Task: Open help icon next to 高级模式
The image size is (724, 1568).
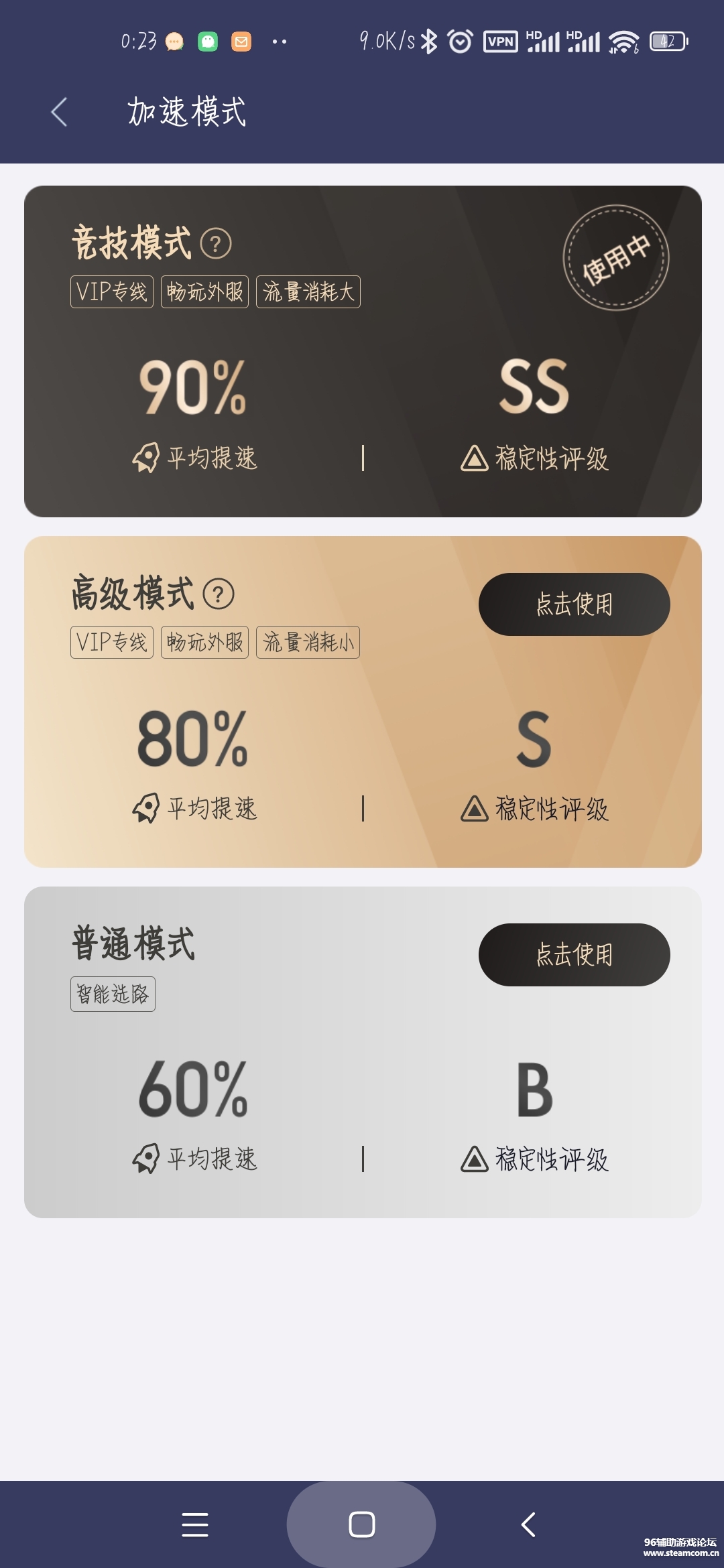Action: point(219,594)
